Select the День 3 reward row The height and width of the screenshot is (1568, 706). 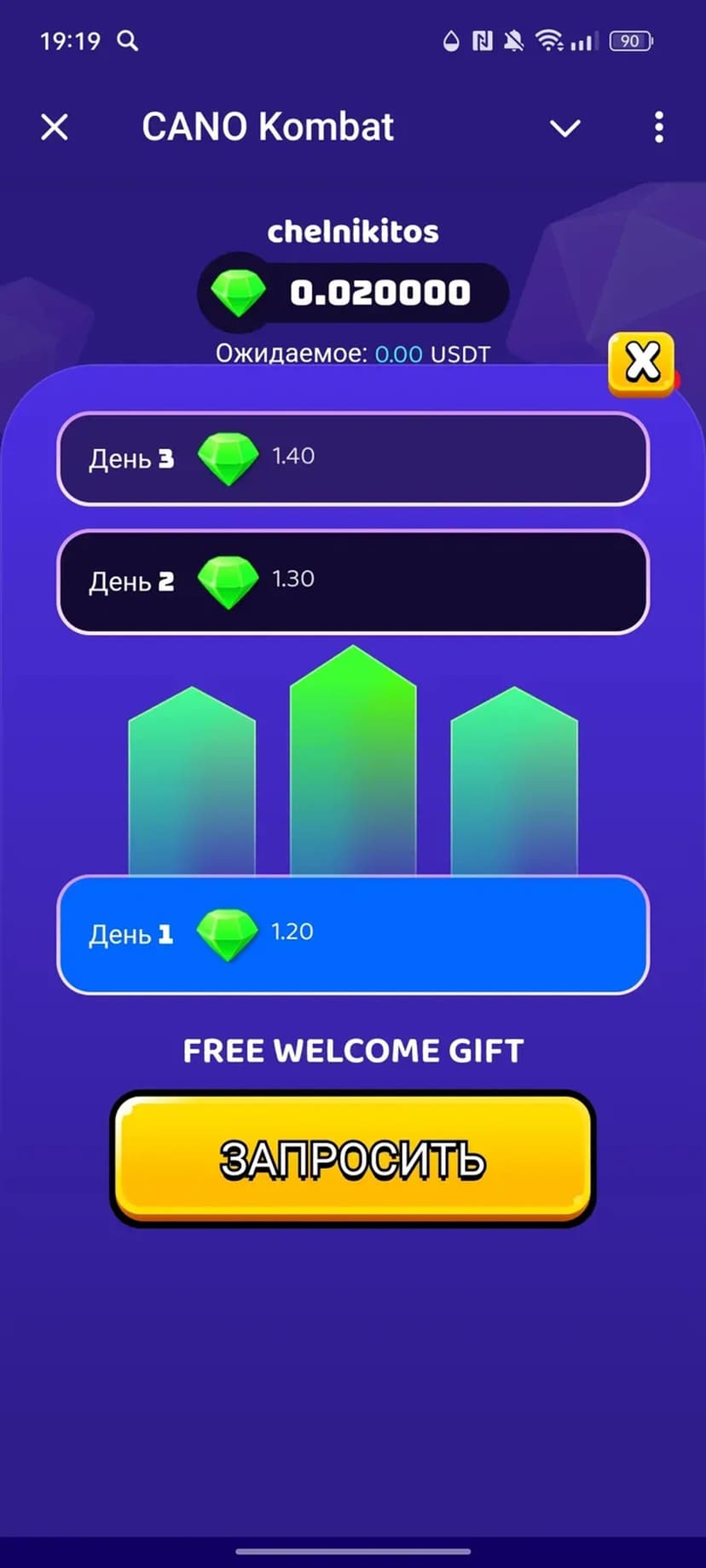pyautogui.click(x=353, y=459)
